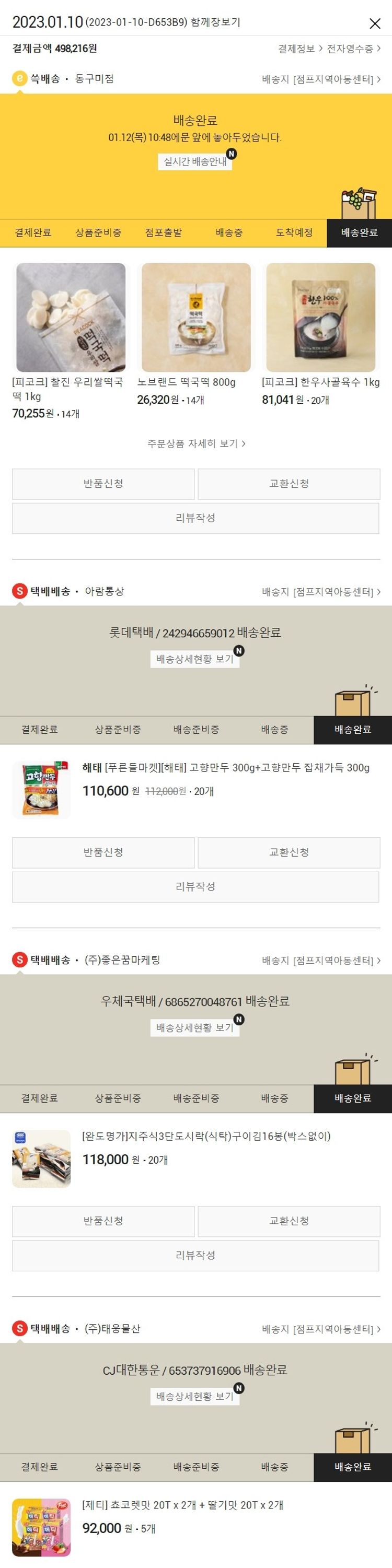392x1568 pixels.
Task: View 배송상세현황 for 롯데택배 shipment
Action: coord(195,659)
